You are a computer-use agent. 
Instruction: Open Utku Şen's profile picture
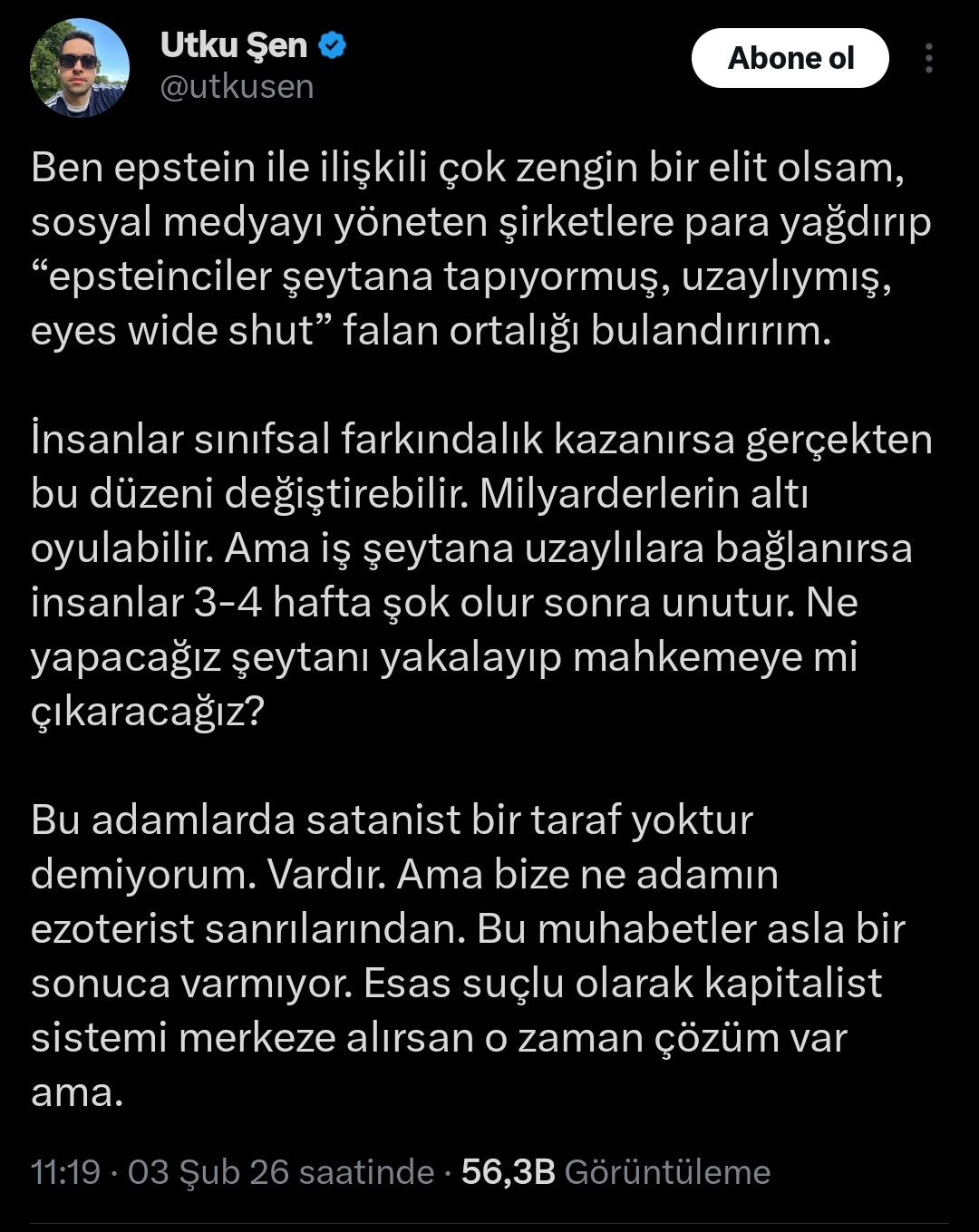click(80, 68)
